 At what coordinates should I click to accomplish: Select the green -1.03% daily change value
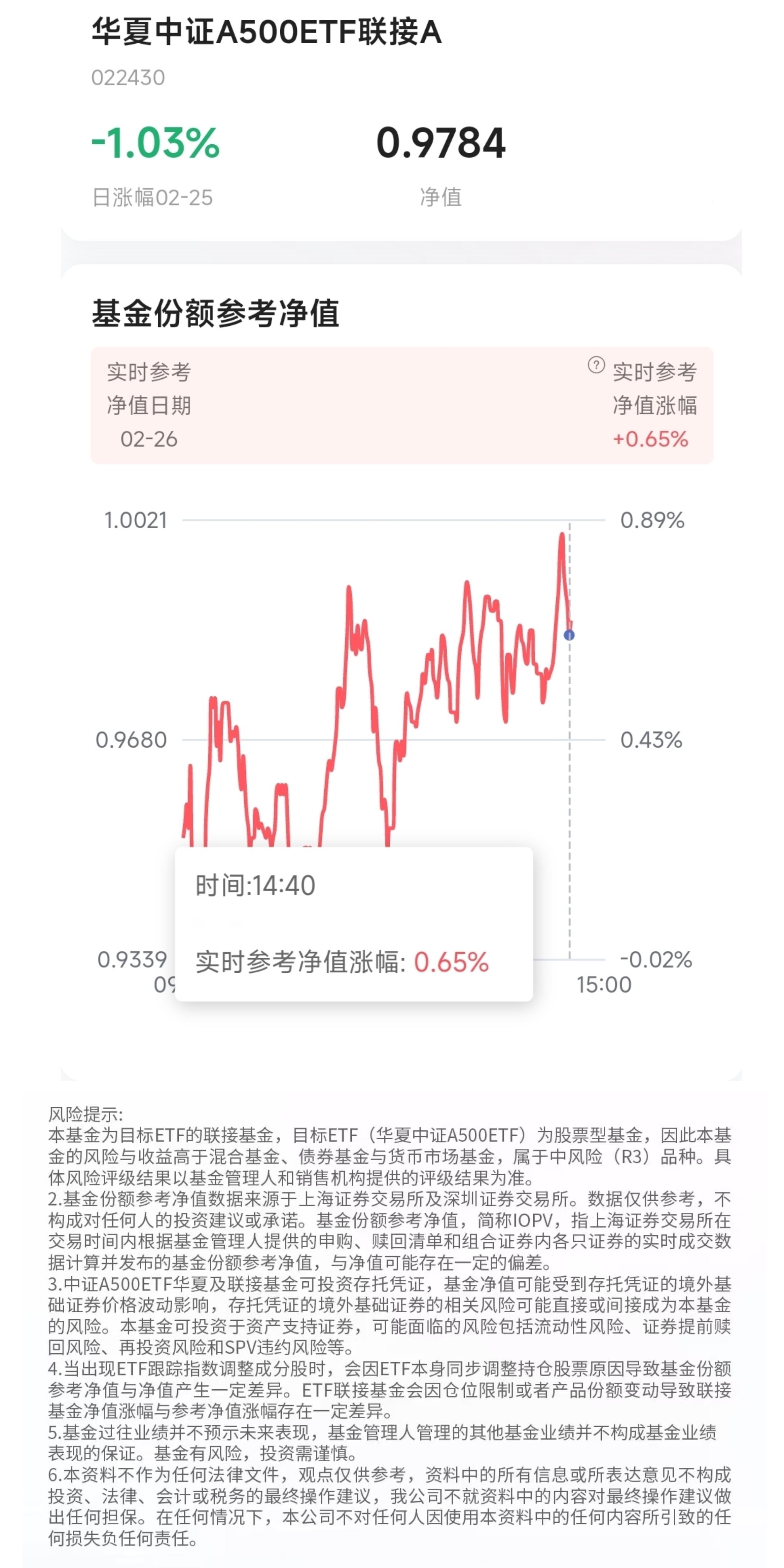154,140
